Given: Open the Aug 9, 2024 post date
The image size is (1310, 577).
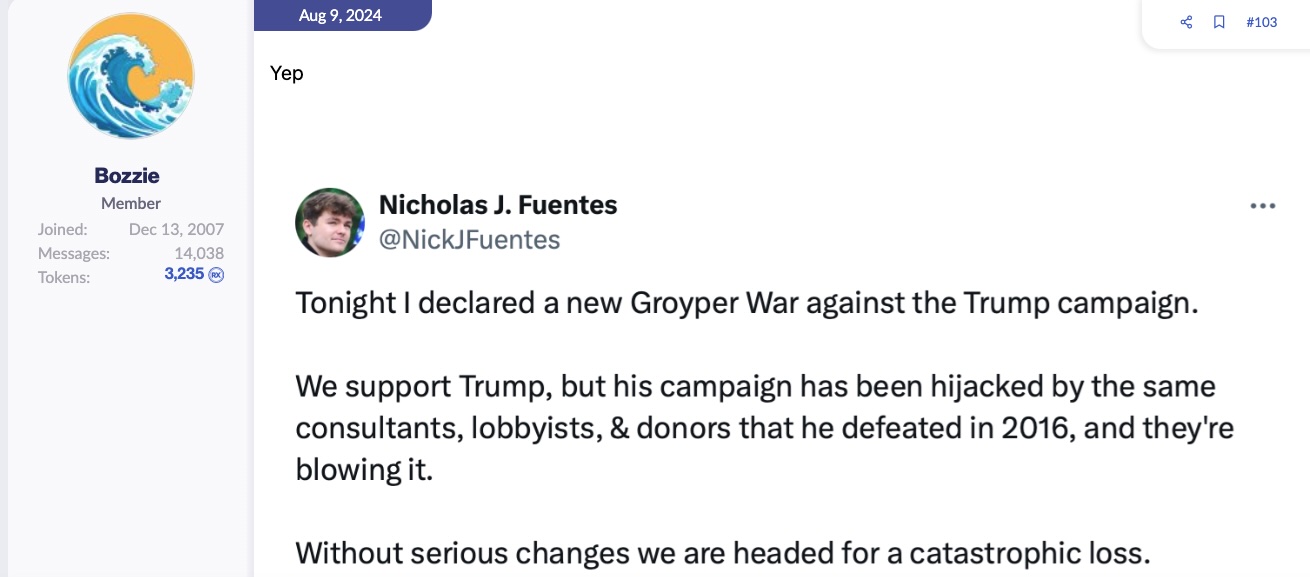Looking at the screenshot, I should coord(340,15).
